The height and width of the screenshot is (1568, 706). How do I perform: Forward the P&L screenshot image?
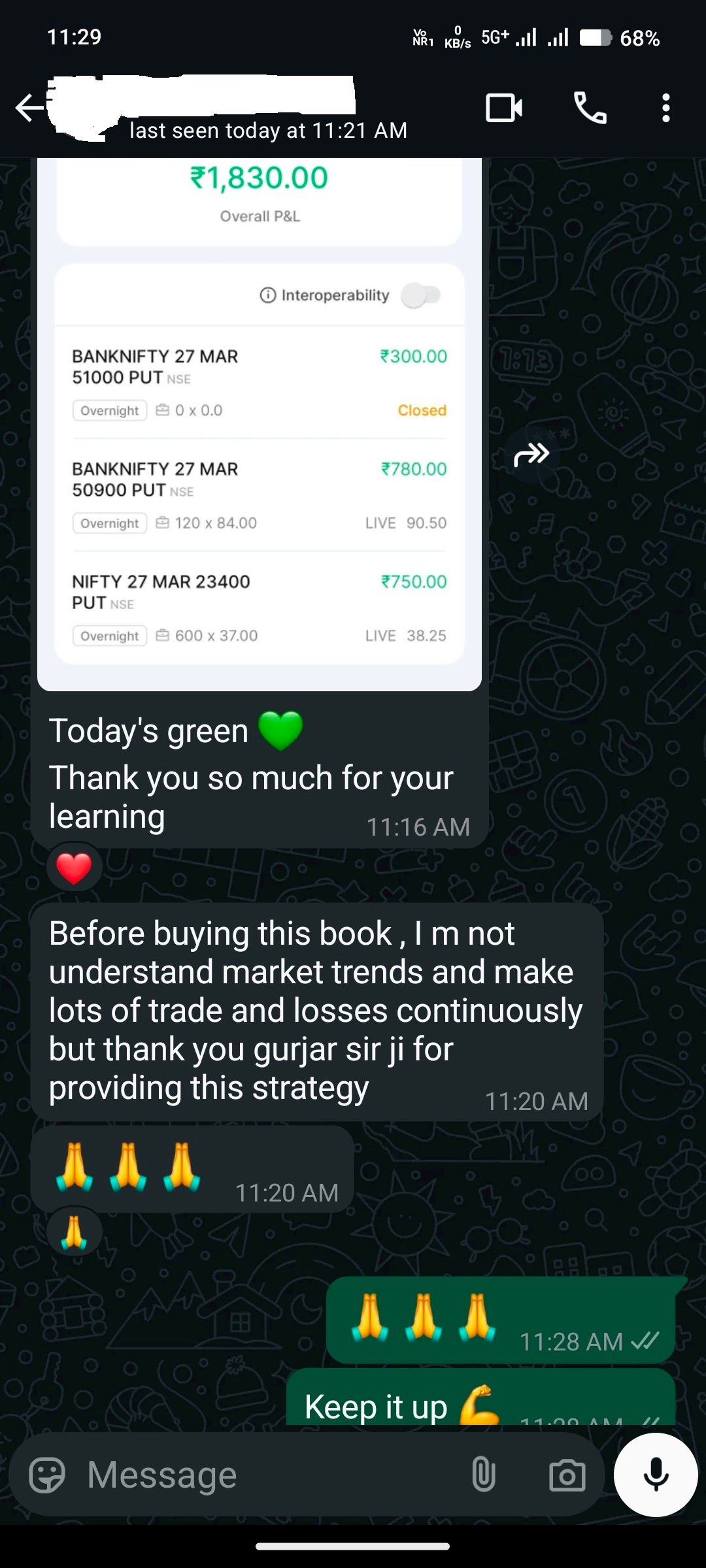[531, 454]
